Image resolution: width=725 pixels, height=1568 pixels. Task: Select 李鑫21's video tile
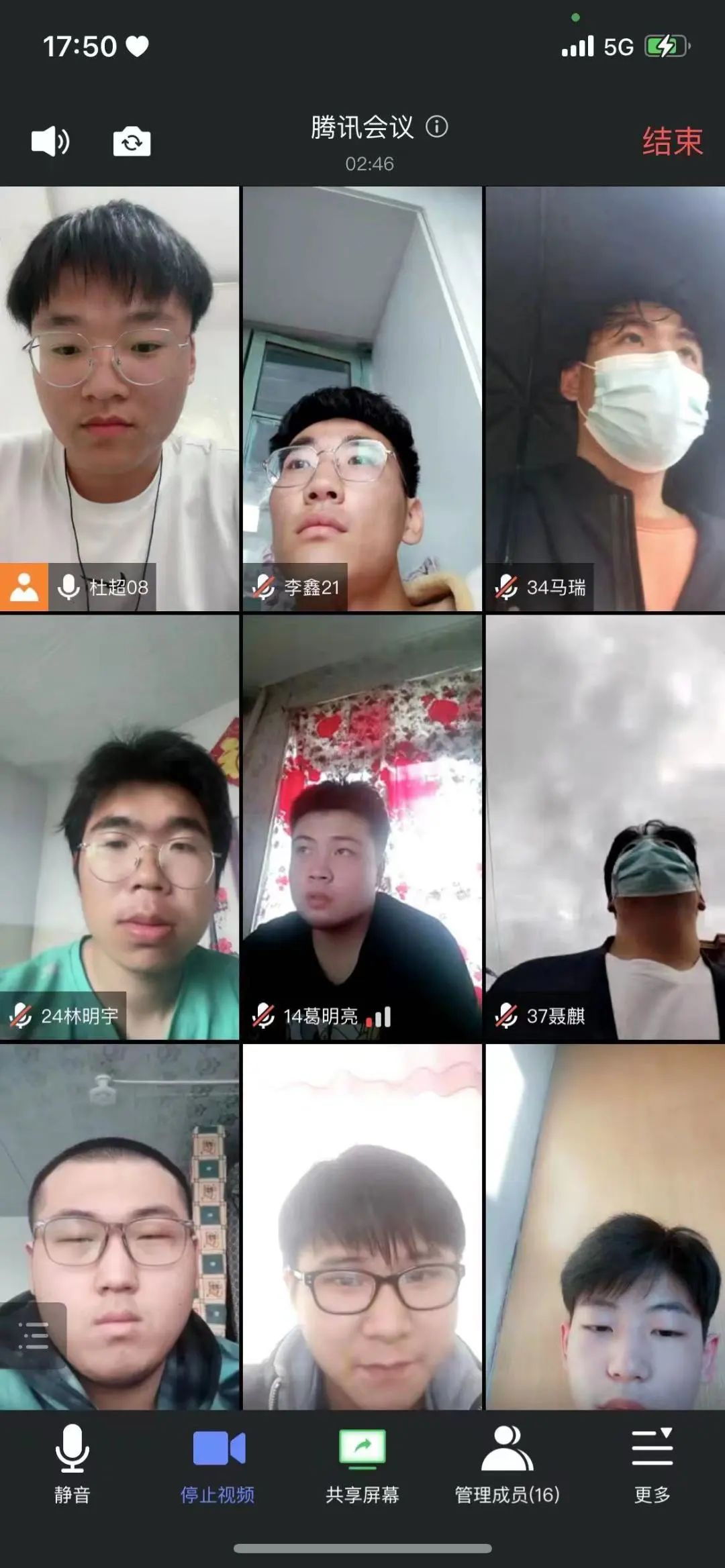(x=362, y=399)
